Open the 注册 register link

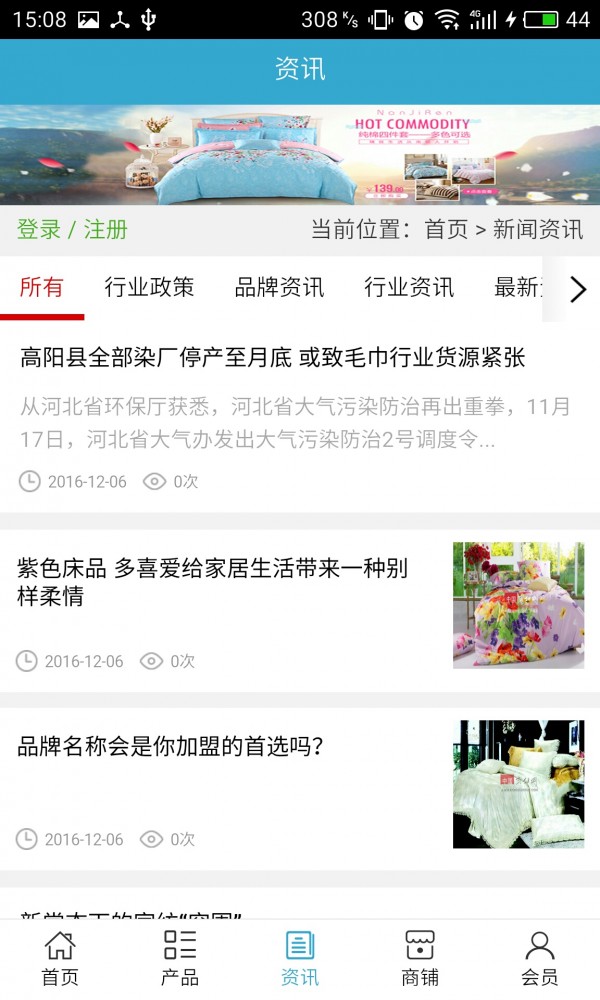(105, 230)
